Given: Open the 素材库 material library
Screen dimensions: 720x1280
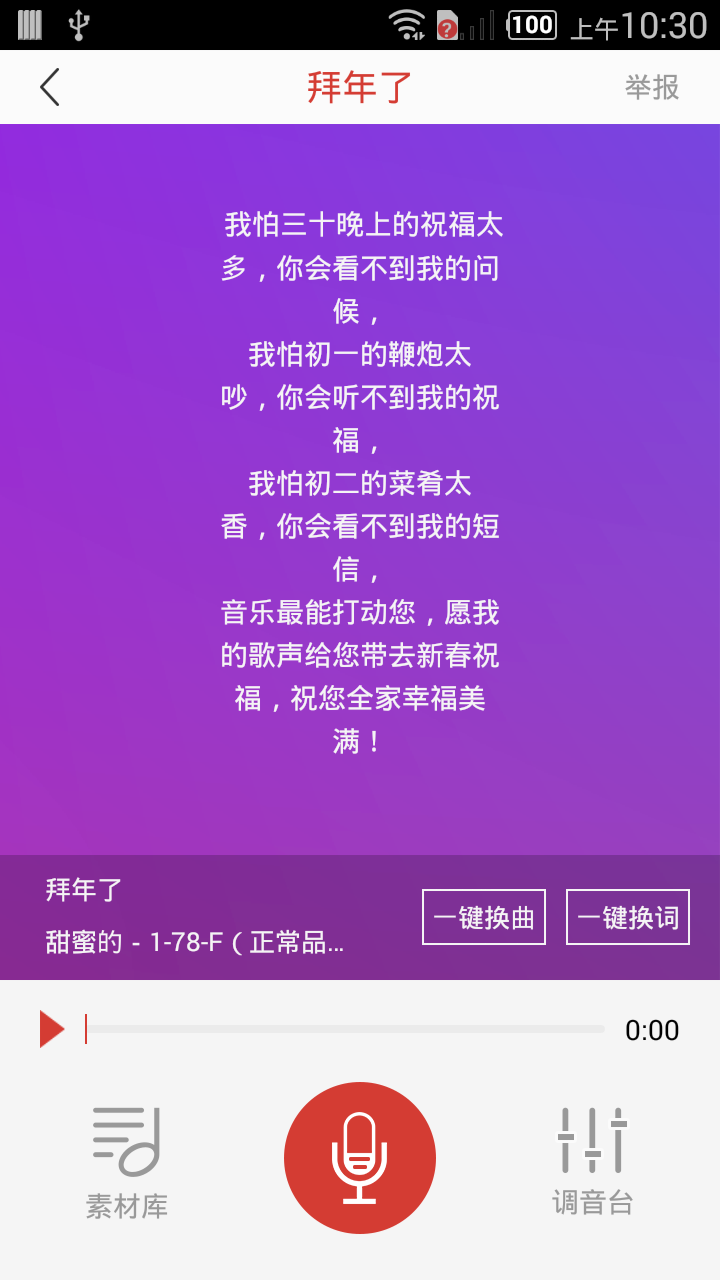Looking at the screenshot, I should click(x=127, y=1162).
